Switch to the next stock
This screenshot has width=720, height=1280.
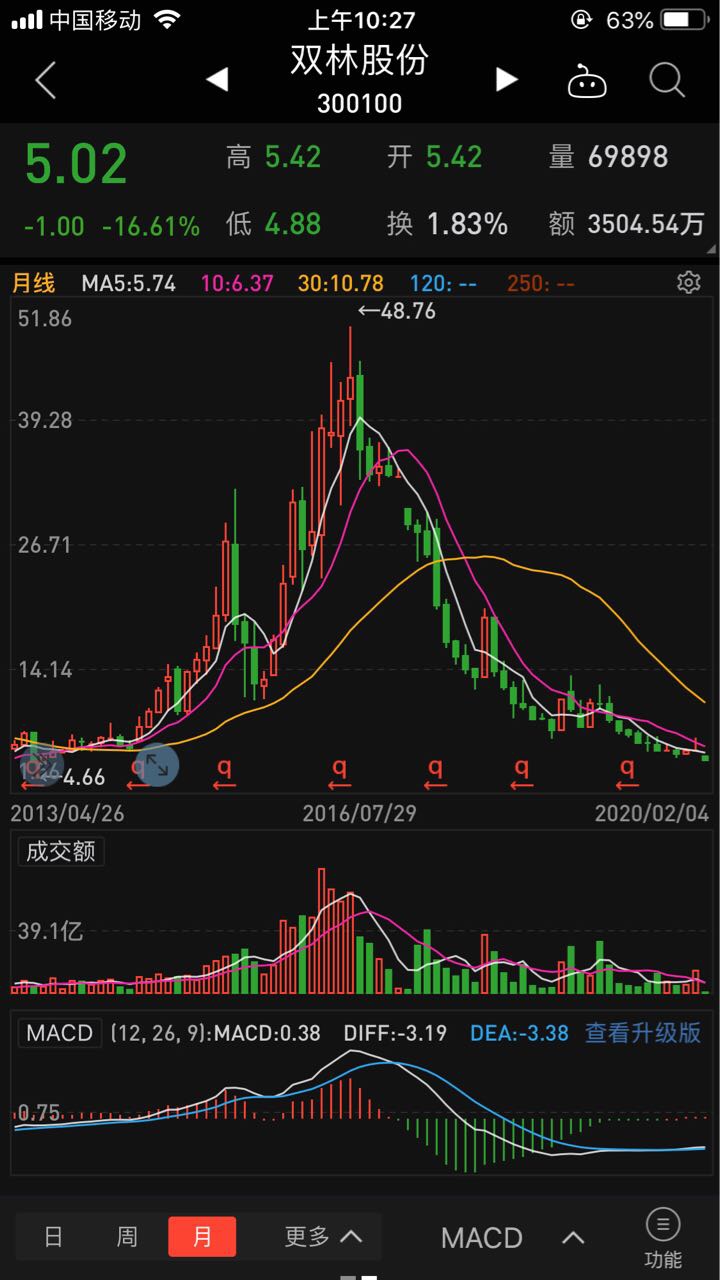click(x=507, y=80)
